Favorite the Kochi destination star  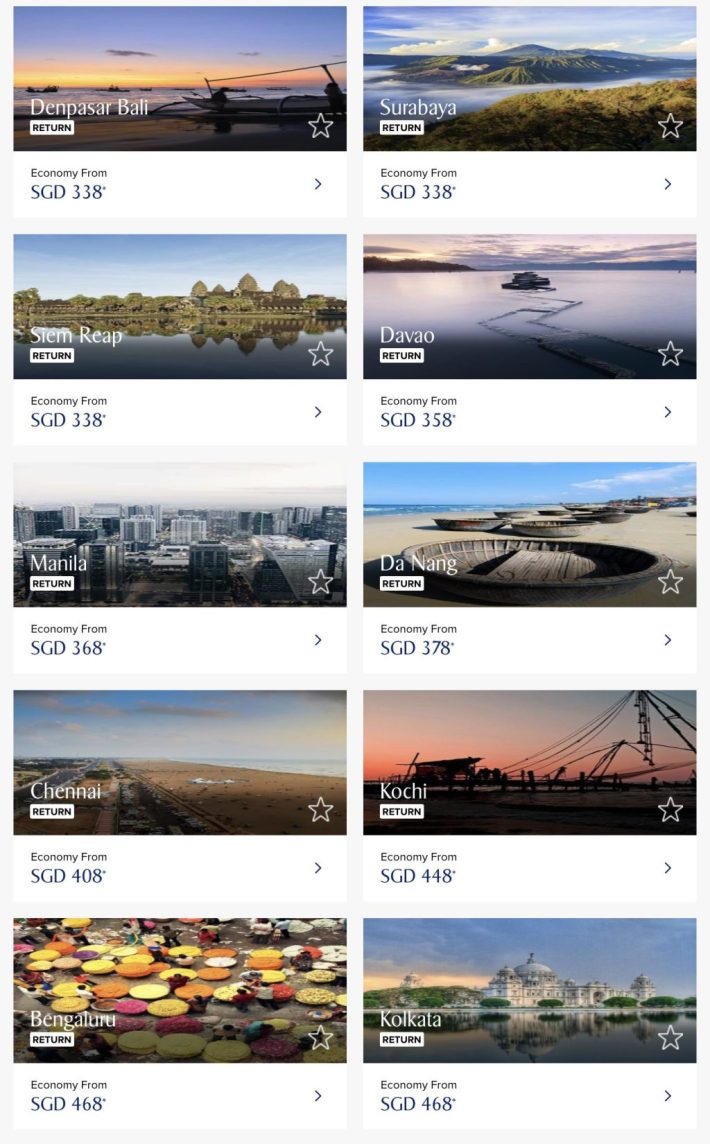(x=670, y=810)
